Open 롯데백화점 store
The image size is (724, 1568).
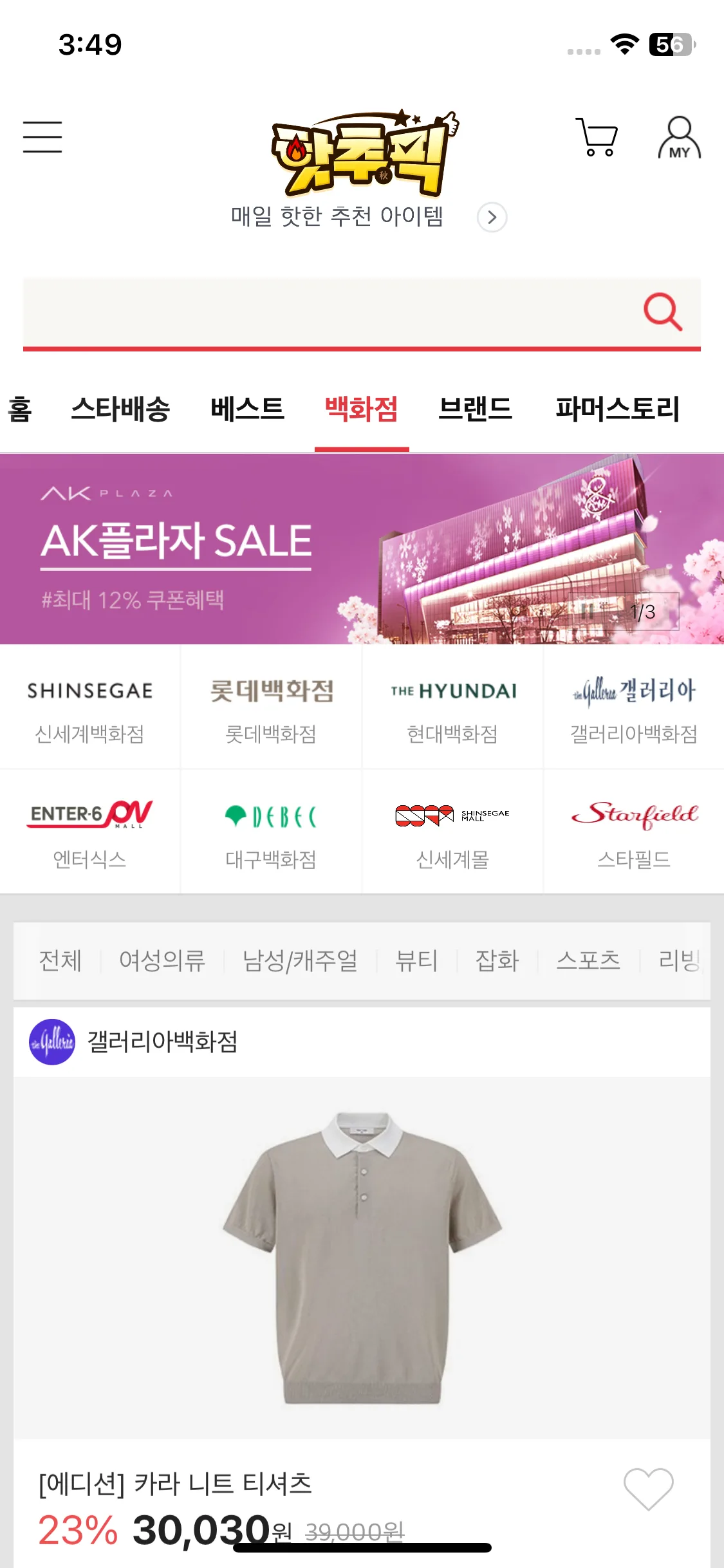click(x=271, y=707)
